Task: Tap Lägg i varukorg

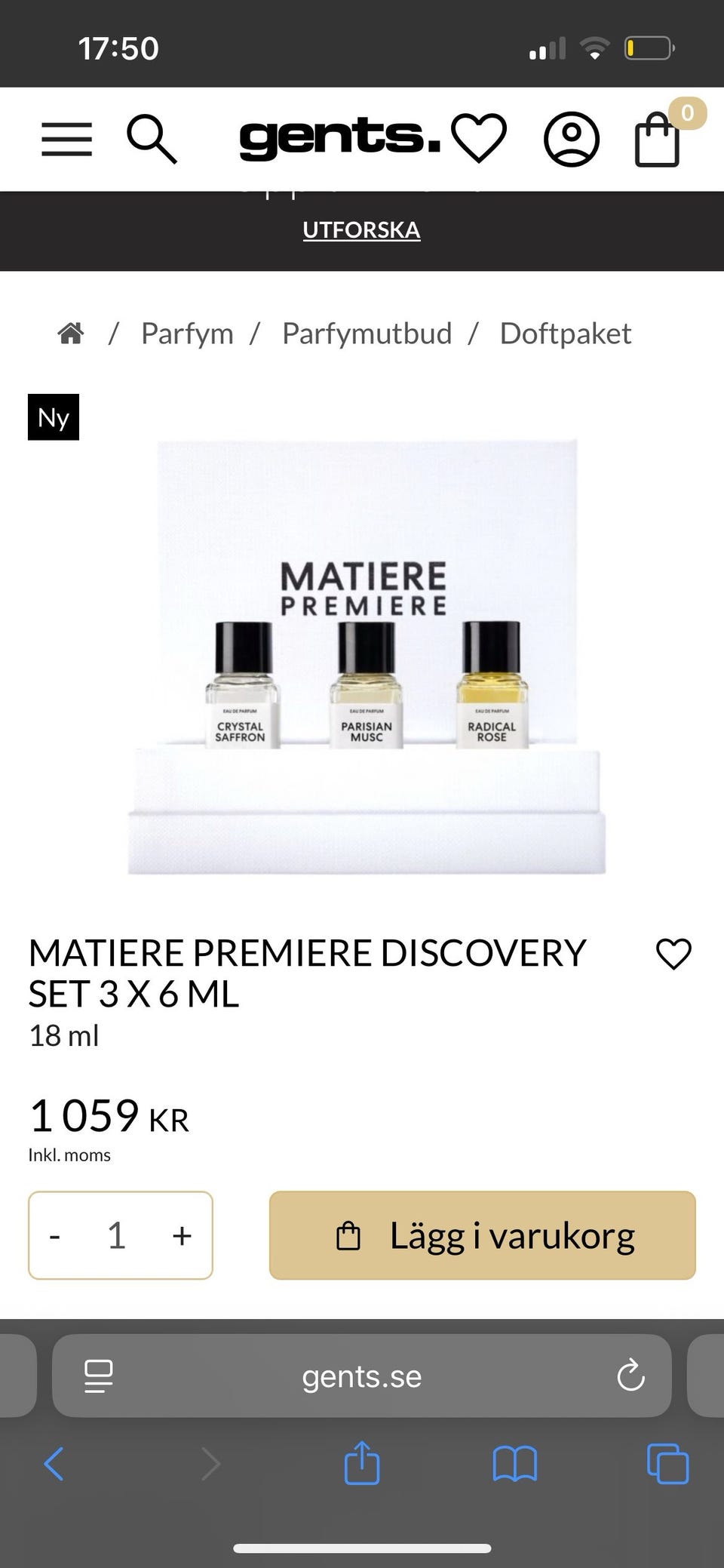Action: (x=483, y=1235)
